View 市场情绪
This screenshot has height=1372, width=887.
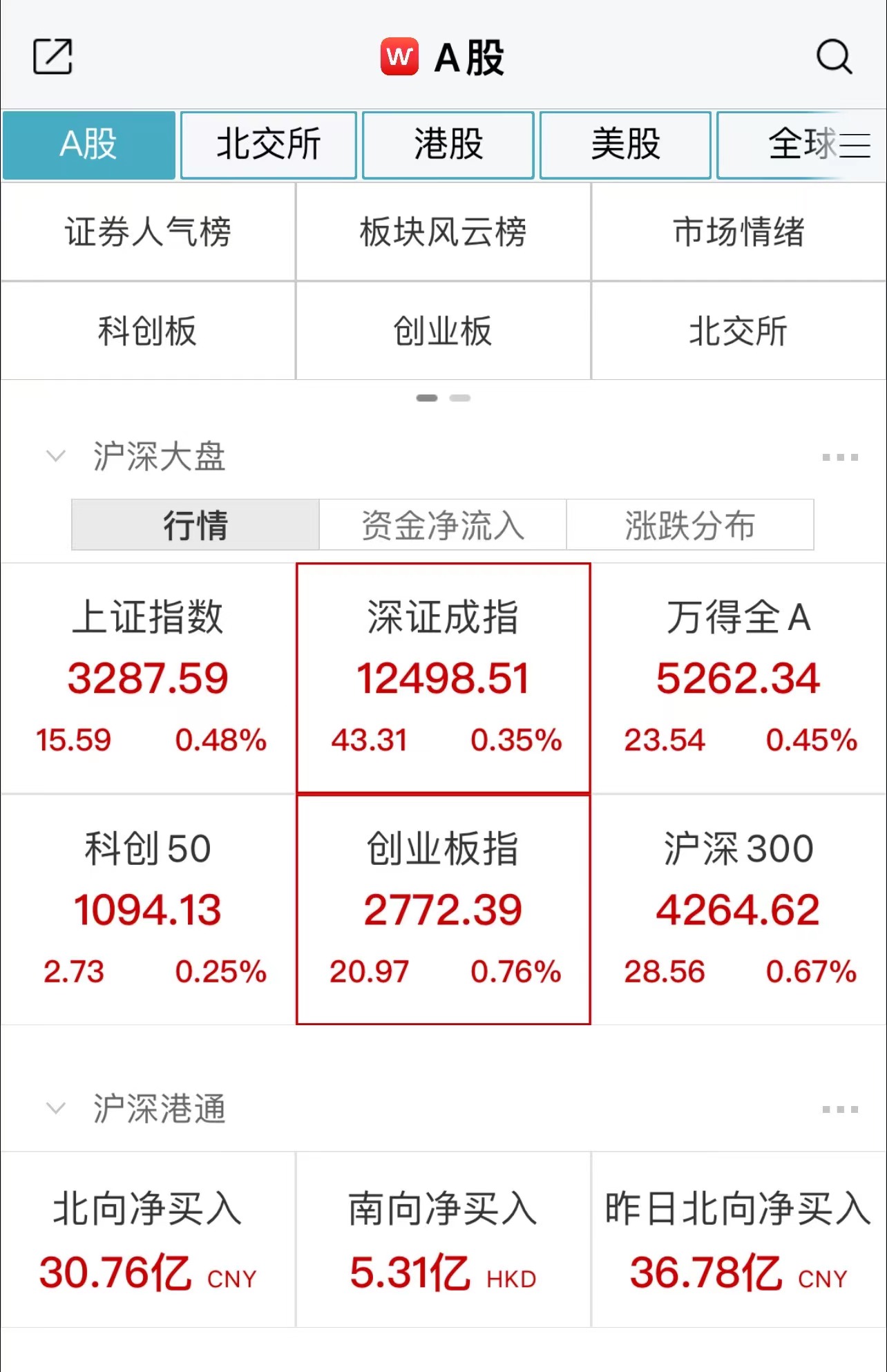pos(738,232)
